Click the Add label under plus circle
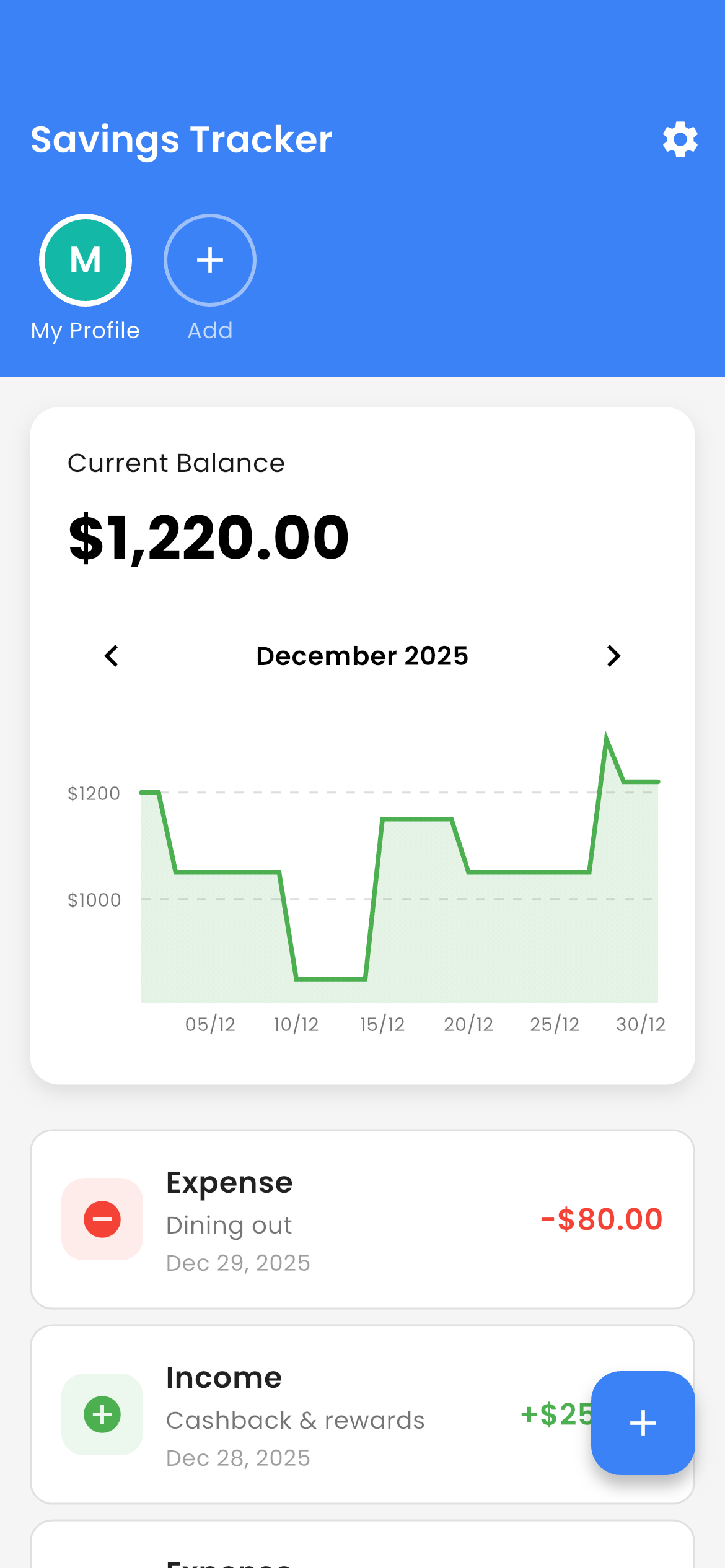This screenshot has width=725, height=1568. pos(209,330)
